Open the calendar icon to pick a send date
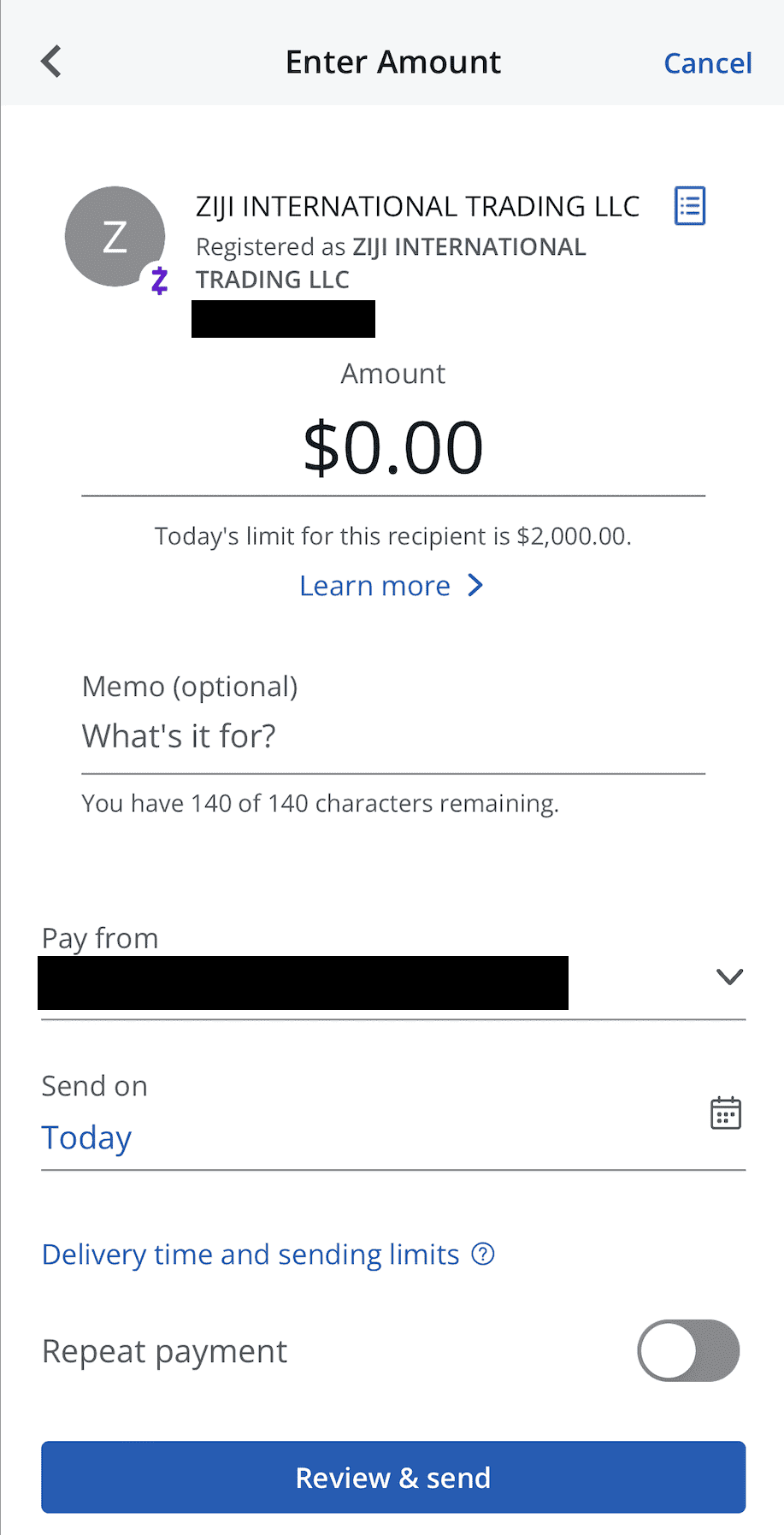 point(725,1112)
